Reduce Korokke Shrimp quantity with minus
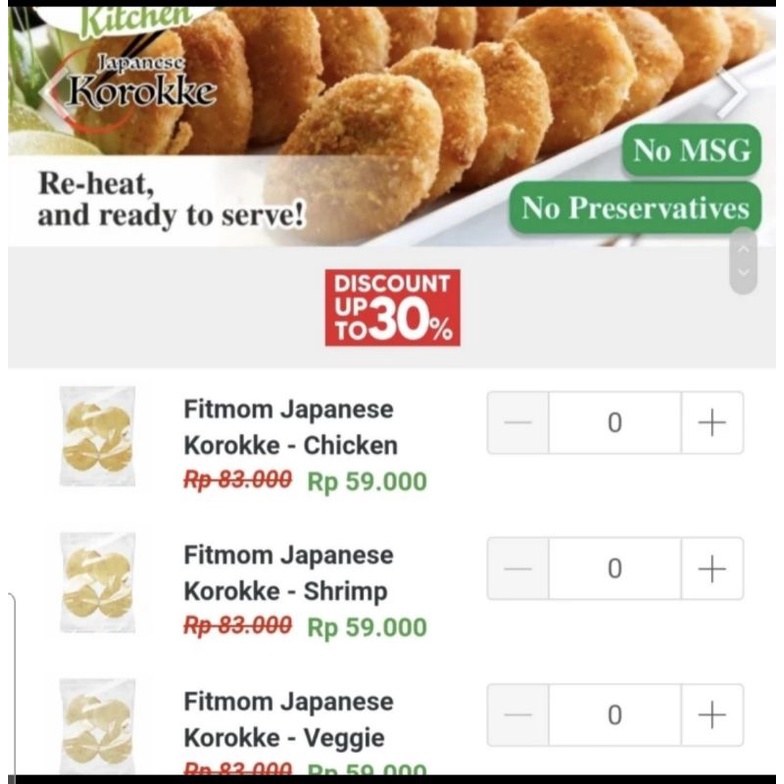Screen dimensions: 784x784 pos(518,569)
